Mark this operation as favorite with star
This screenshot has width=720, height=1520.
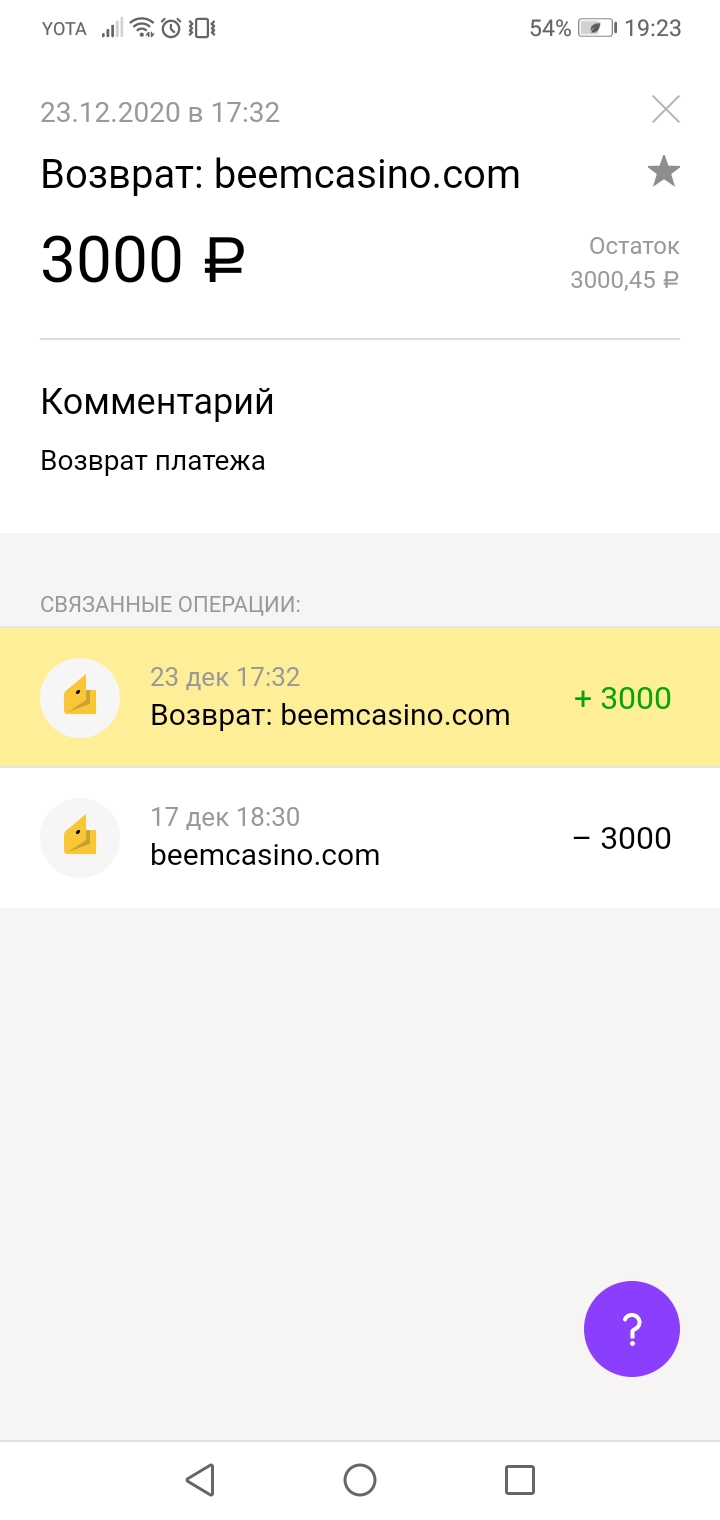click(664, 172)
